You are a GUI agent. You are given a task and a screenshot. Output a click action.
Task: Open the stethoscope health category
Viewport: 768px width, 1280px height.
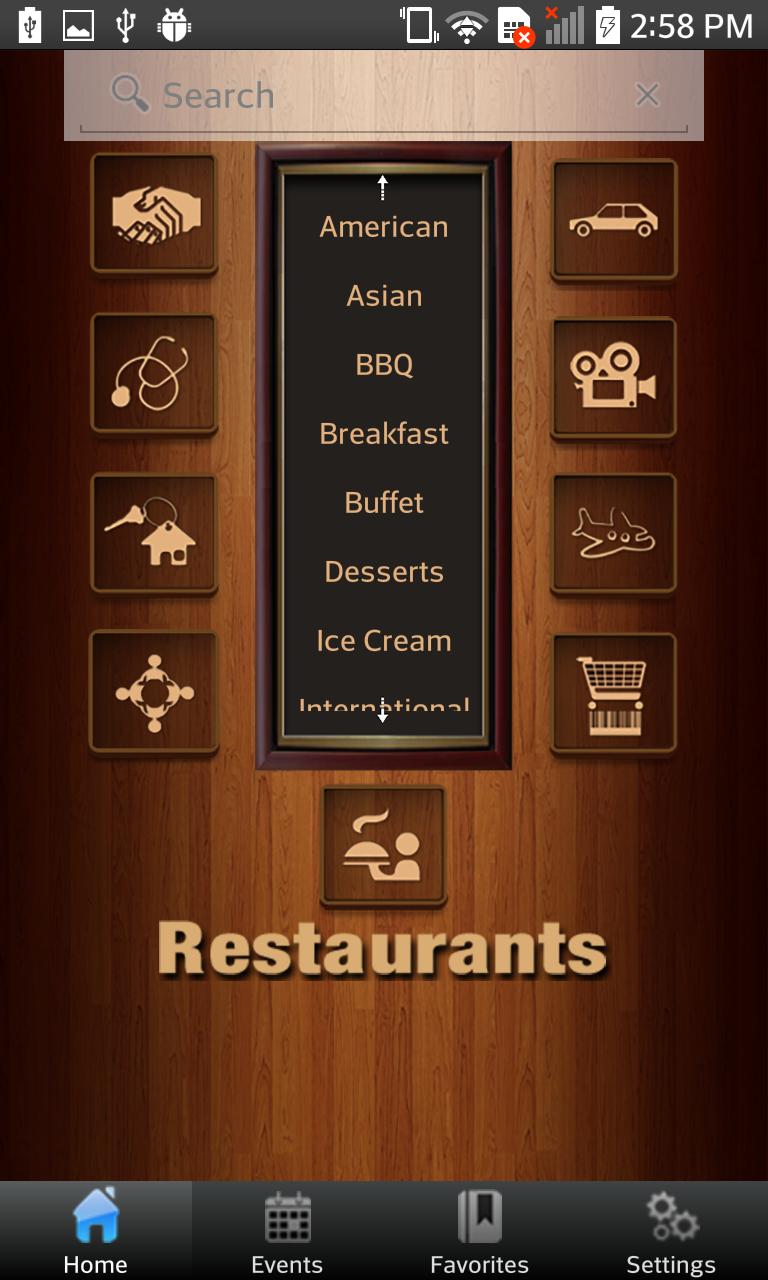154,373
